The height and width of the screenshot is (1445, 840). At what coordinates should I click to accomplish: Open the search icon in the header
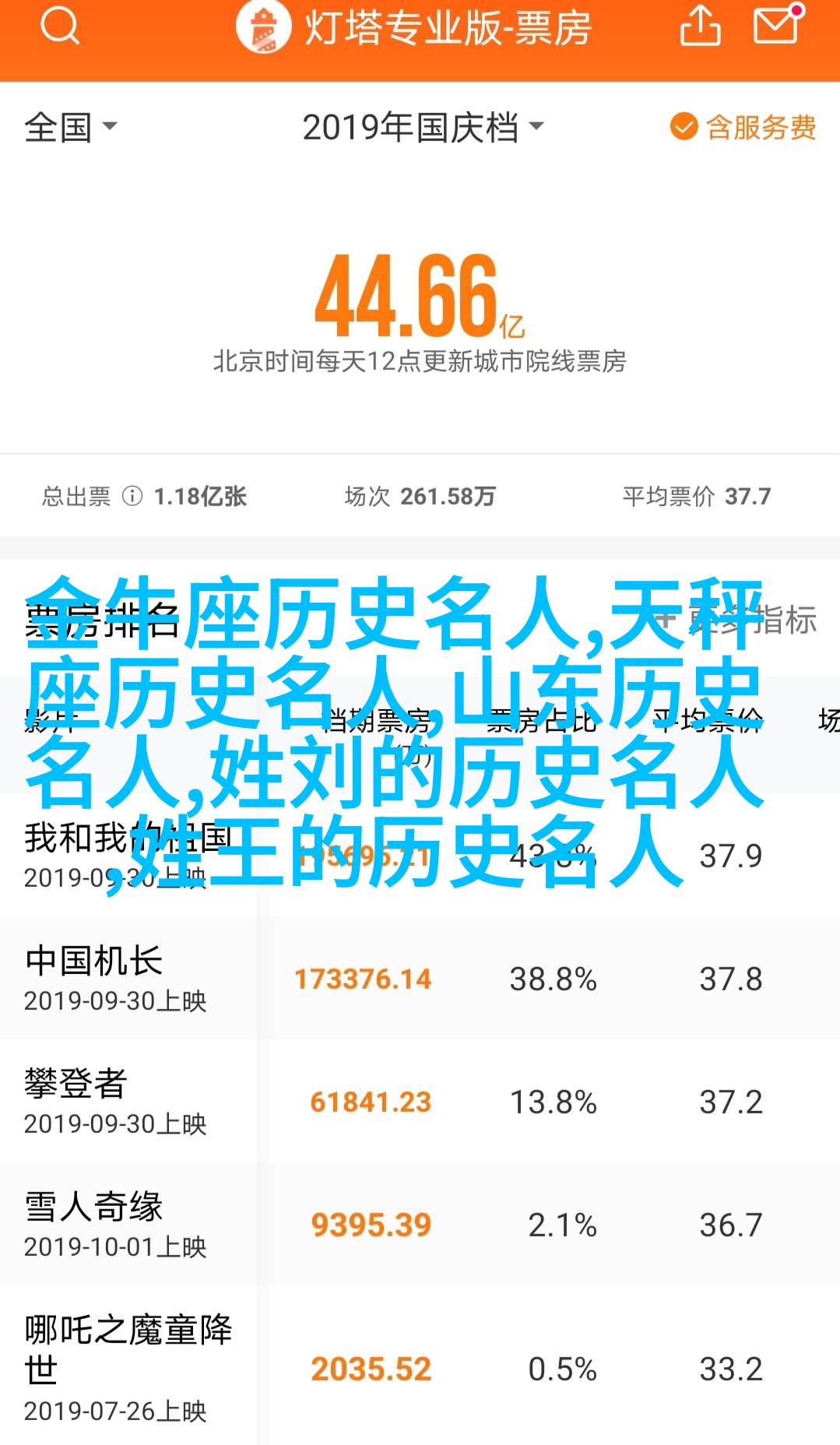[x=59, y=27]
